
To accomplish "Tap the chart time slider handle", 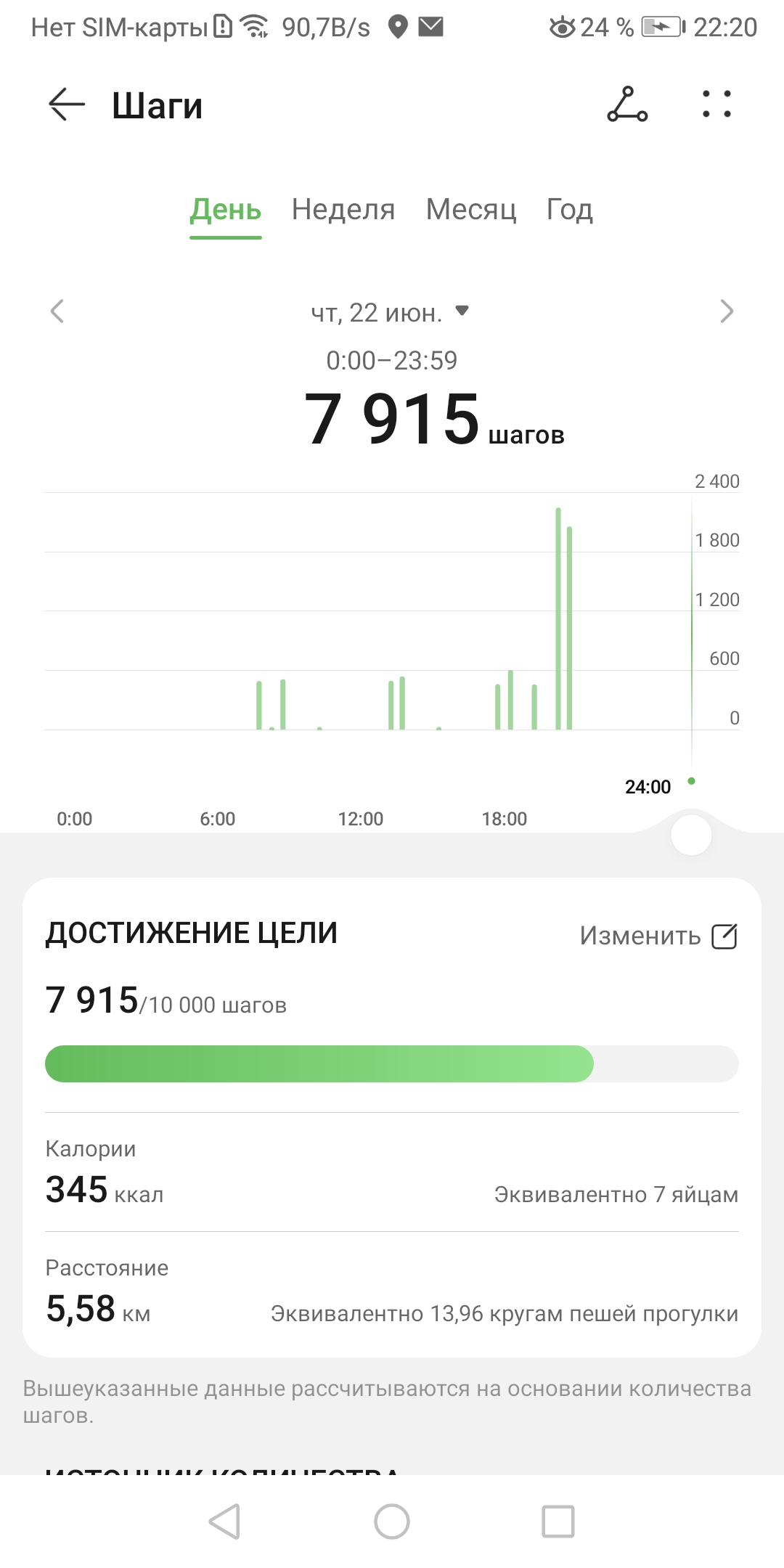I will (x=691, y=835).
